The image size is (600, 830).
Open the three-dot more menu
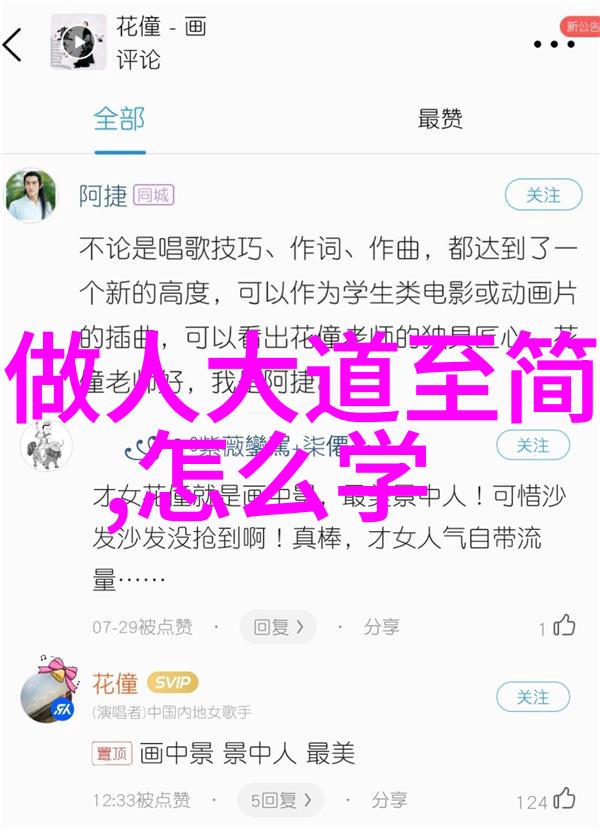(553, 44)
